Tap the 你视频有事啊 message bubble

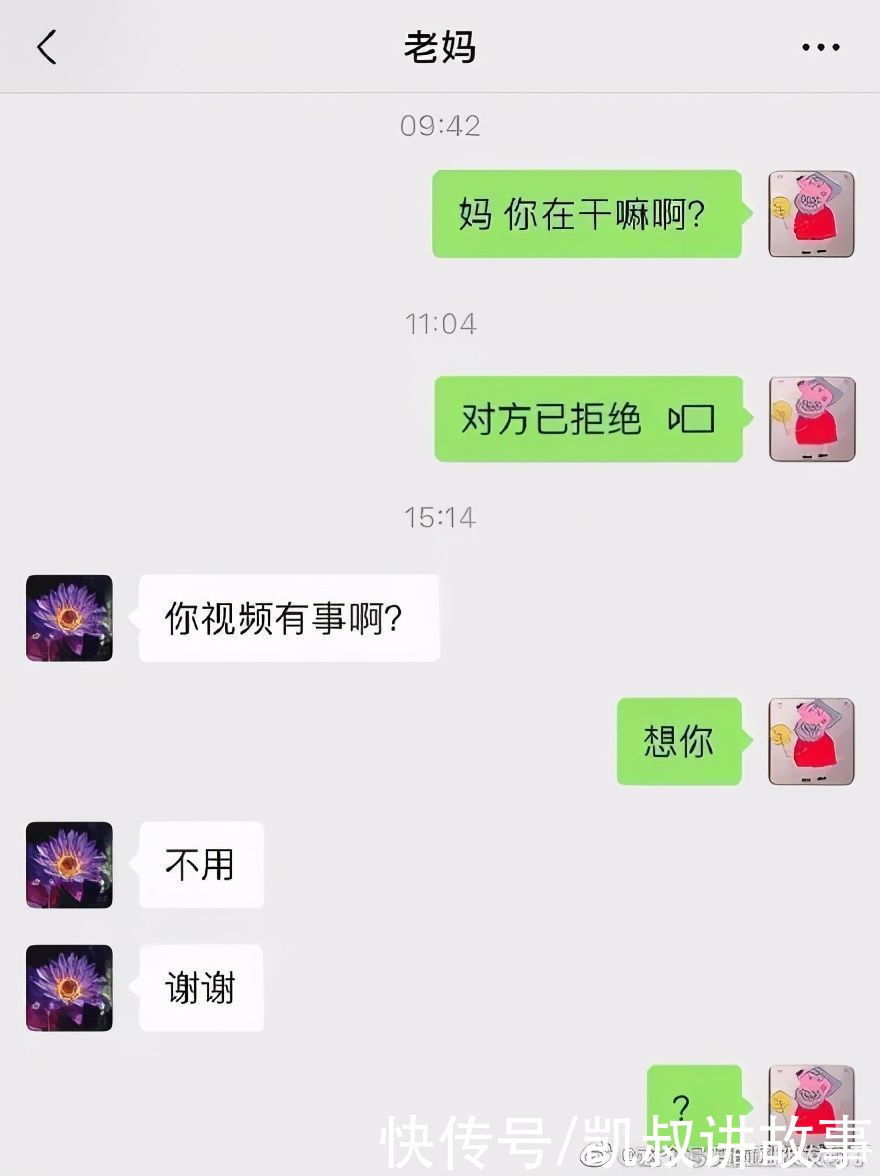[x=290, y=619]
